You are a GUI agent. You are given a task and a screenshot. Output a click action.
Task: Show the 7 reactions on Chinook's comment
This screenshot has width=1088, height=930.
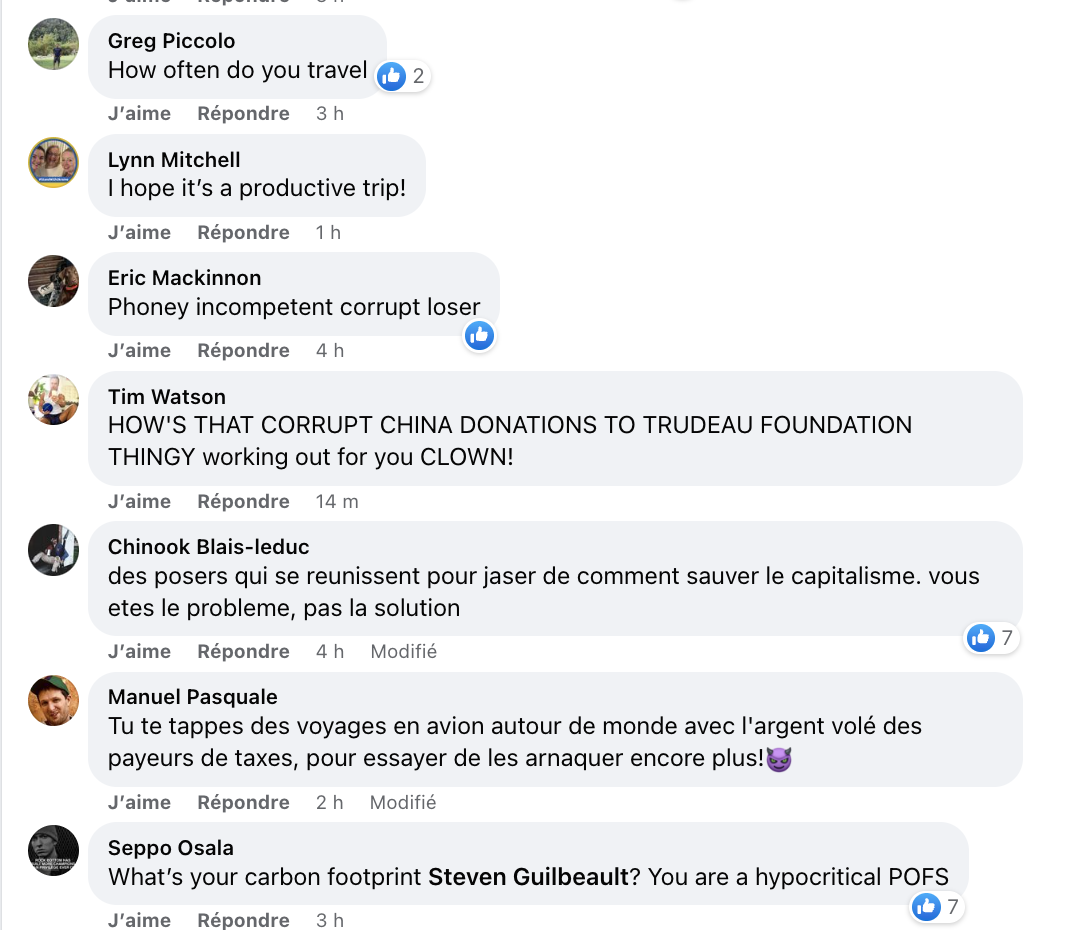pos(991,638)
